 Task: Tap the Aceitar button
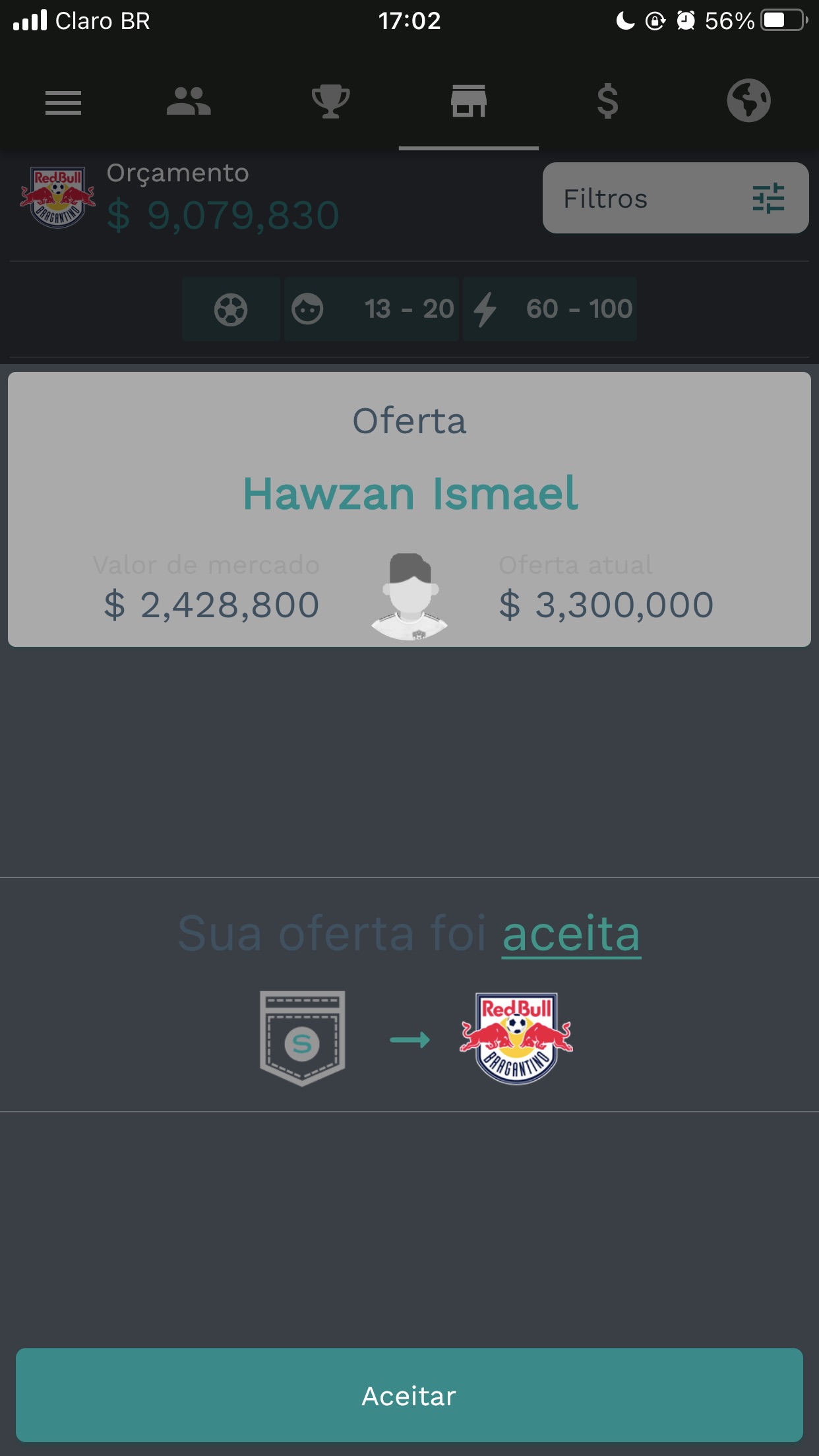[x=409, y=1395]
